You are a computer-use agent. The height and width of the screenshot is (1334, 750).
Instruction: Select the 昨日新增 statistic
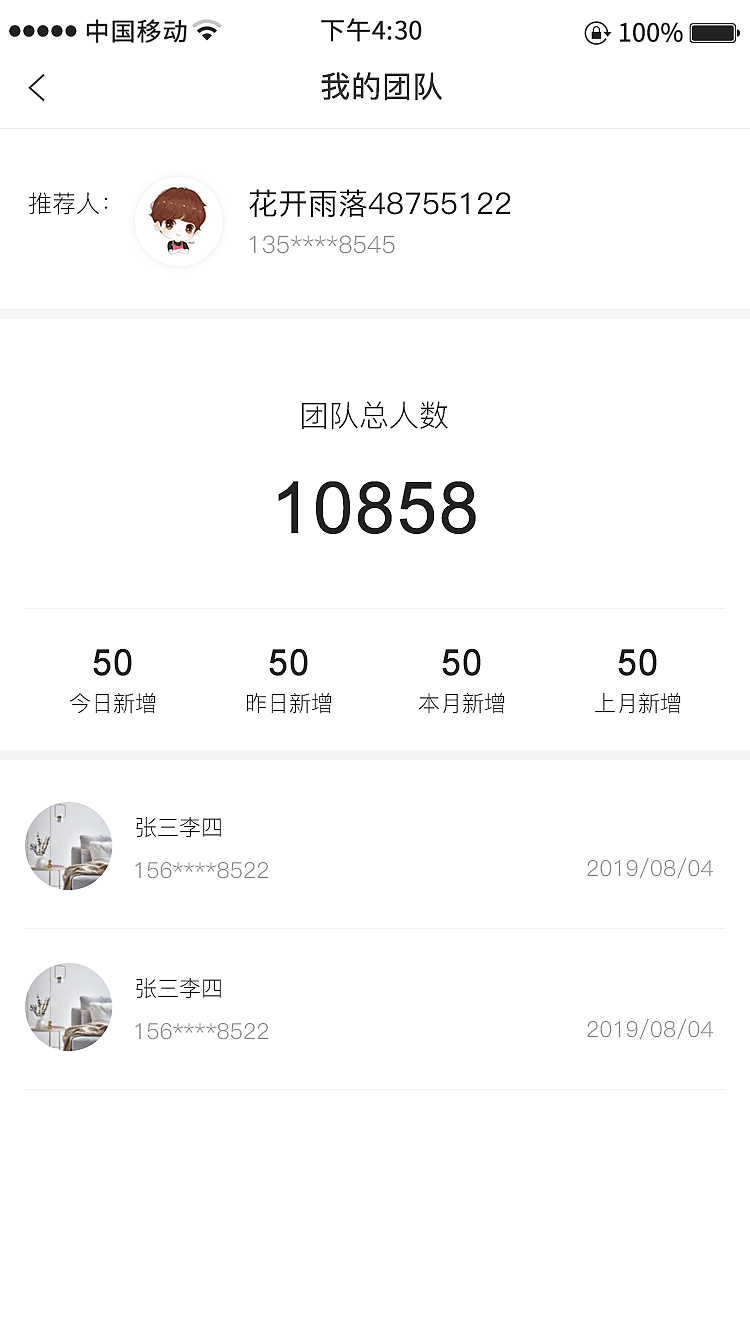tap(287, 679)
